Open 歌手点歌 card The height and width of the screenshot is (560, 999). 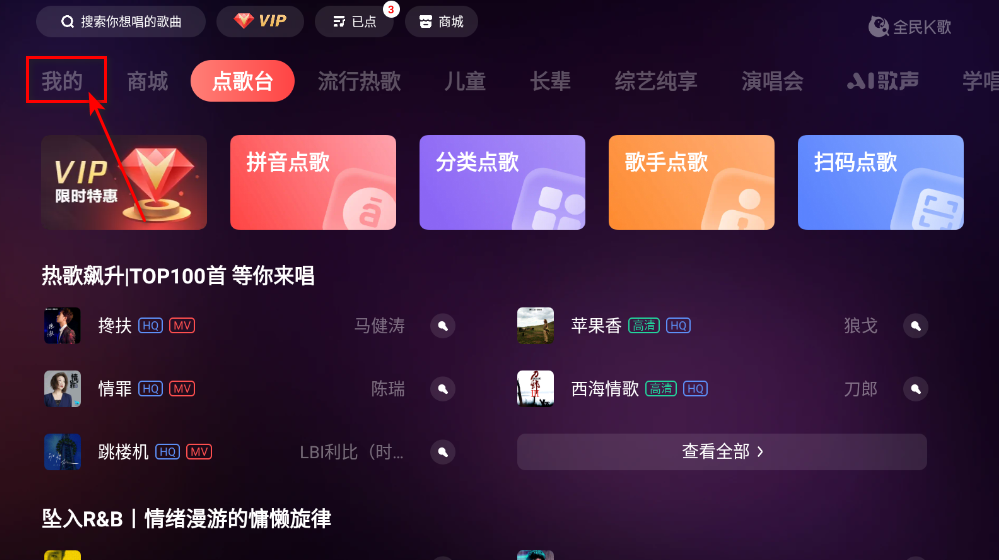point(691,182)
